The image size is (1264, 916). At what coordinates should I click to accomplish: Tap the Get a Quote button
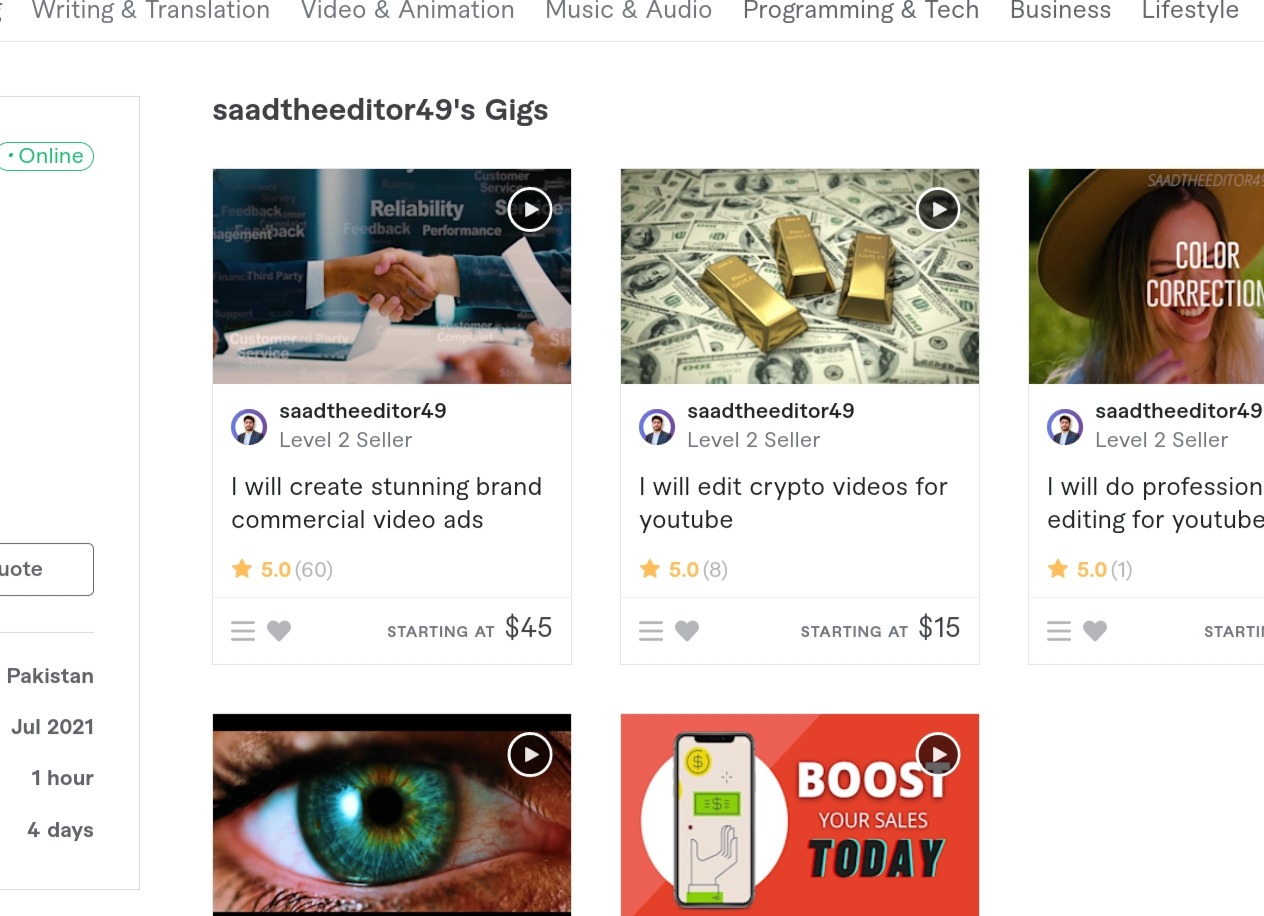(45, 569)
